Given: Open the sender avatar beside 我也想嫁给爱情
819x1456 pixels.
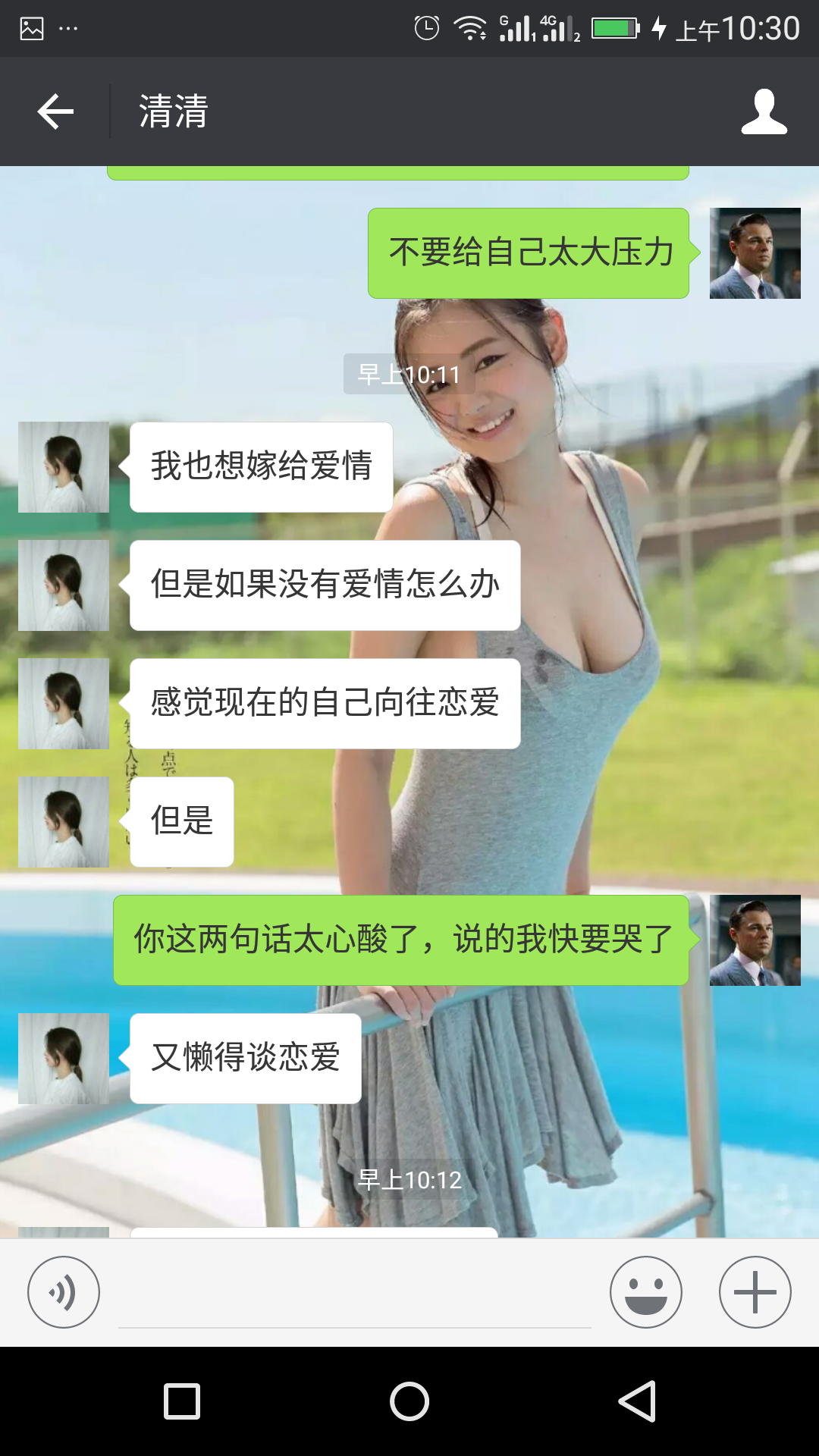Looking at the screenshot, I should click(x=64, y=467).
